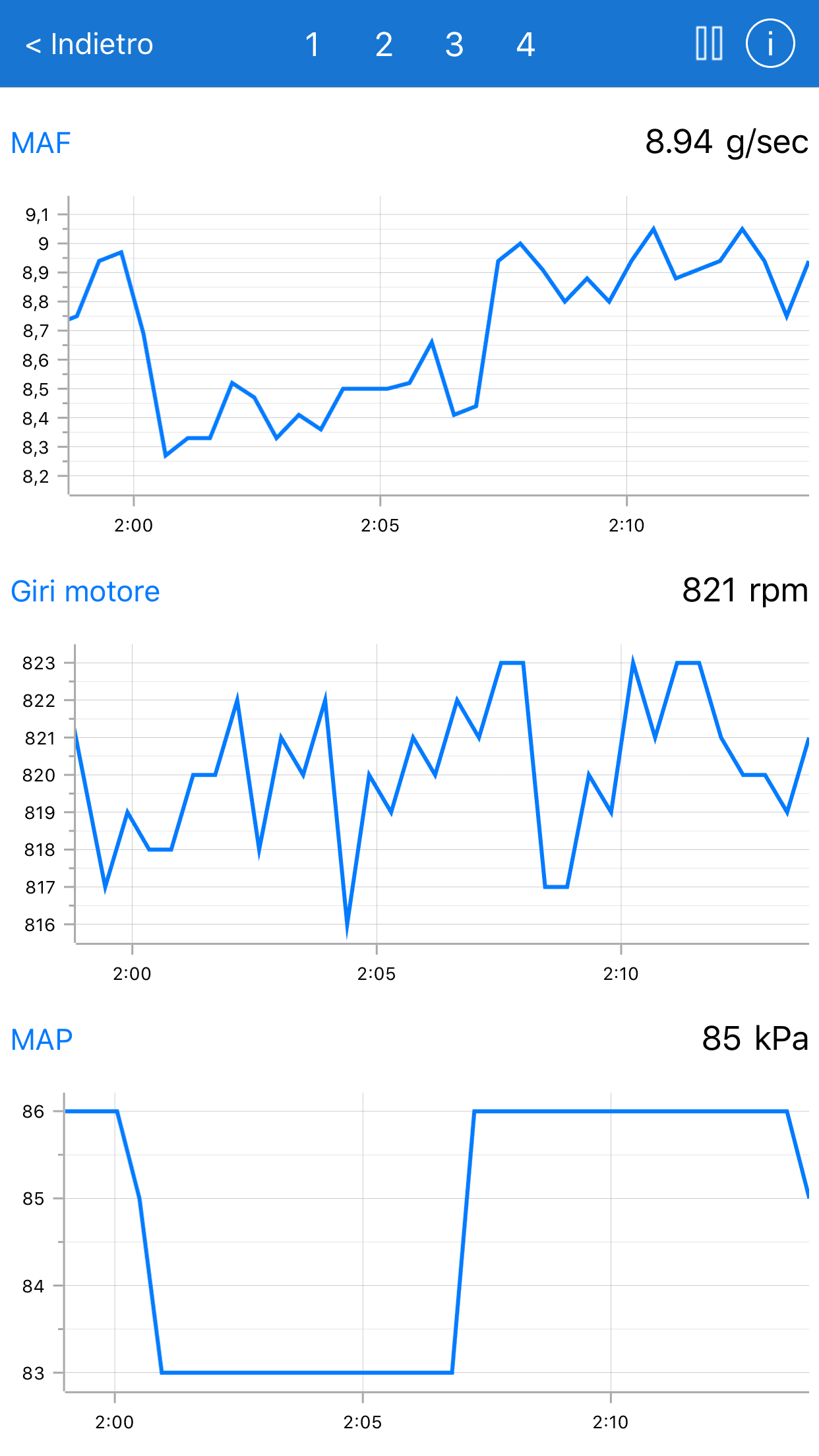Switch to page 4

click(x=526, y=45)
